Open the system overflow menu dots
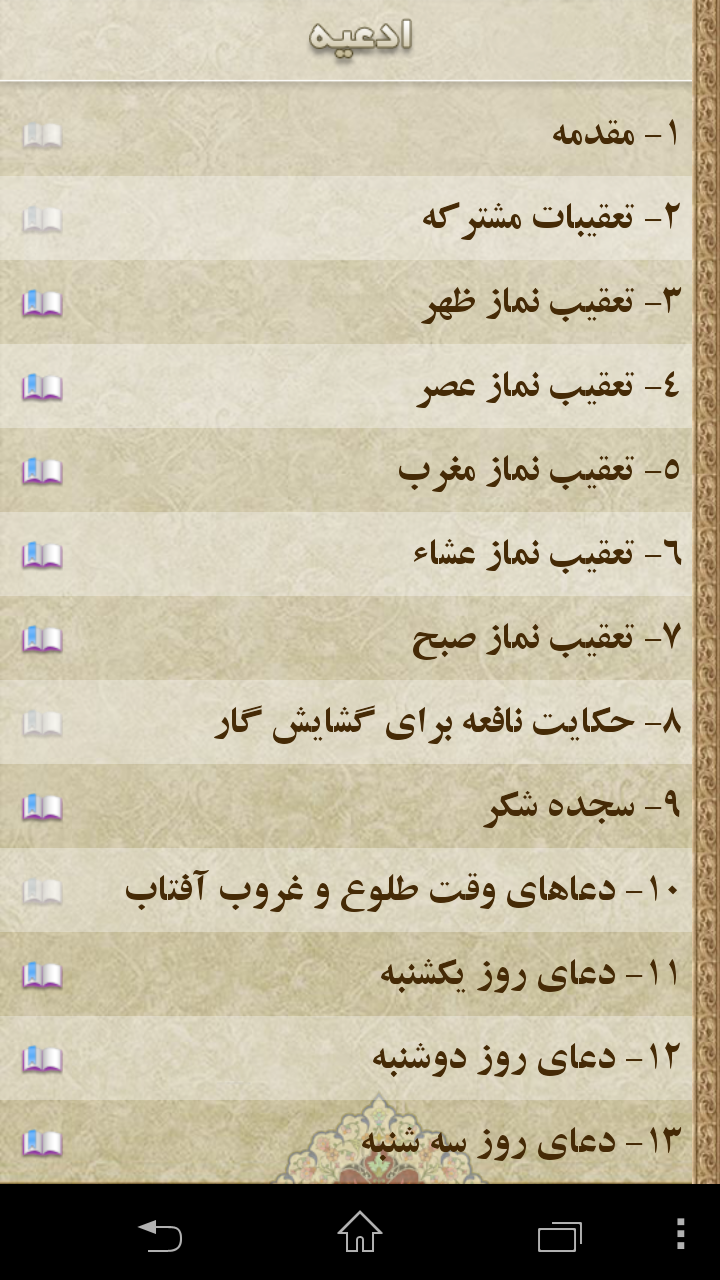The image size is (720, 1280). (680, 1234)
